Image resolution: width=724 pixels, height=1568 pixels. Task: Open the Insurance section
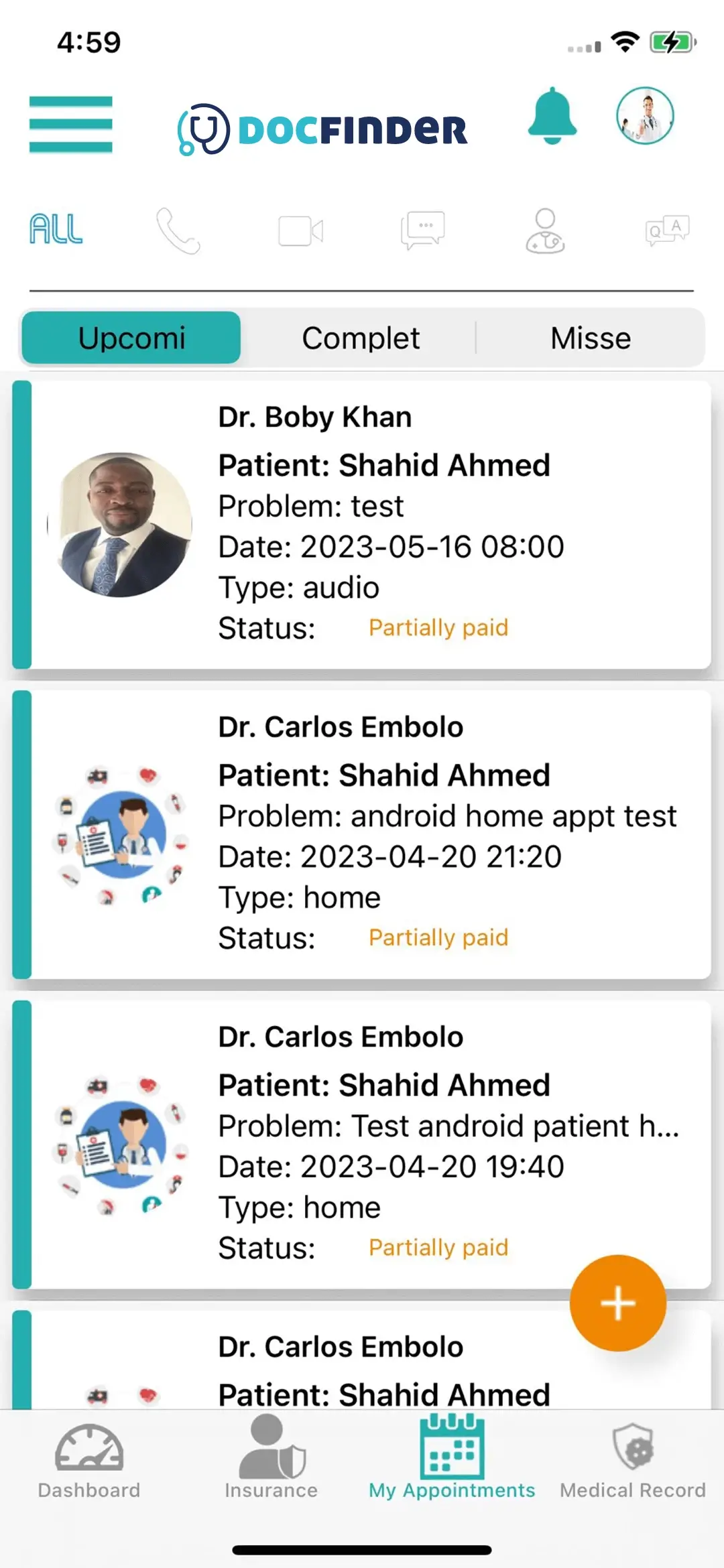pyautogui.click(x=271, y=1461)
